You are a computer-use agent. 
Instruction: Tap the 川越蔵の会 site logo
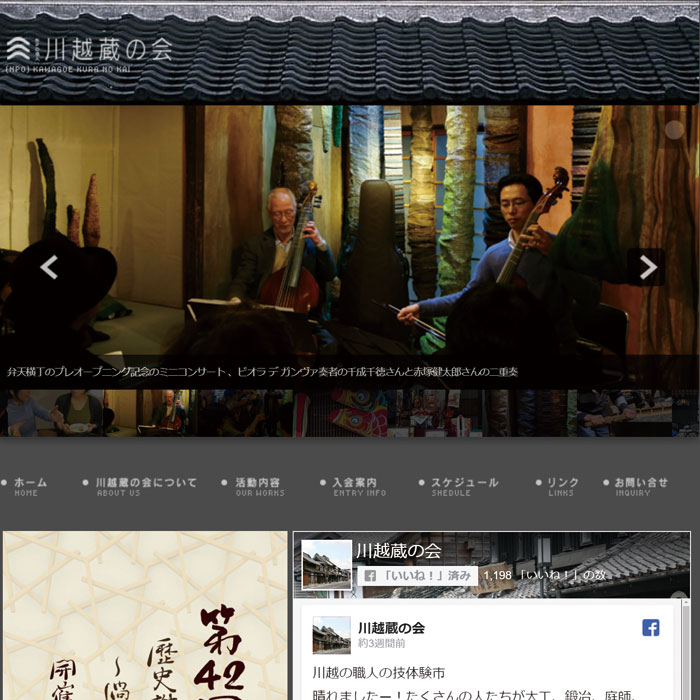pos(88,50)
